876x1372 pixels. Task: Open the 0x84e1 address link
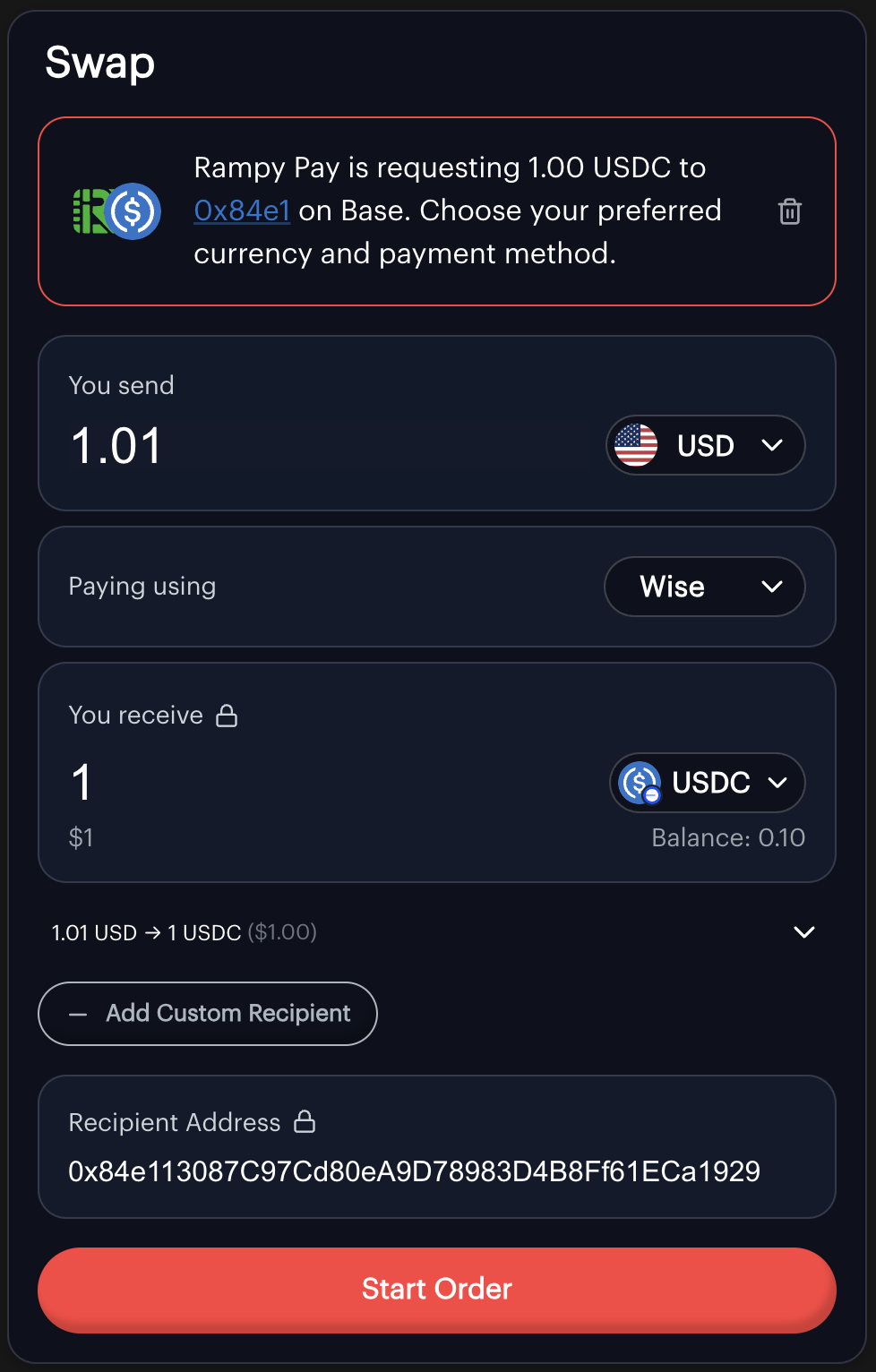(241, 210)
